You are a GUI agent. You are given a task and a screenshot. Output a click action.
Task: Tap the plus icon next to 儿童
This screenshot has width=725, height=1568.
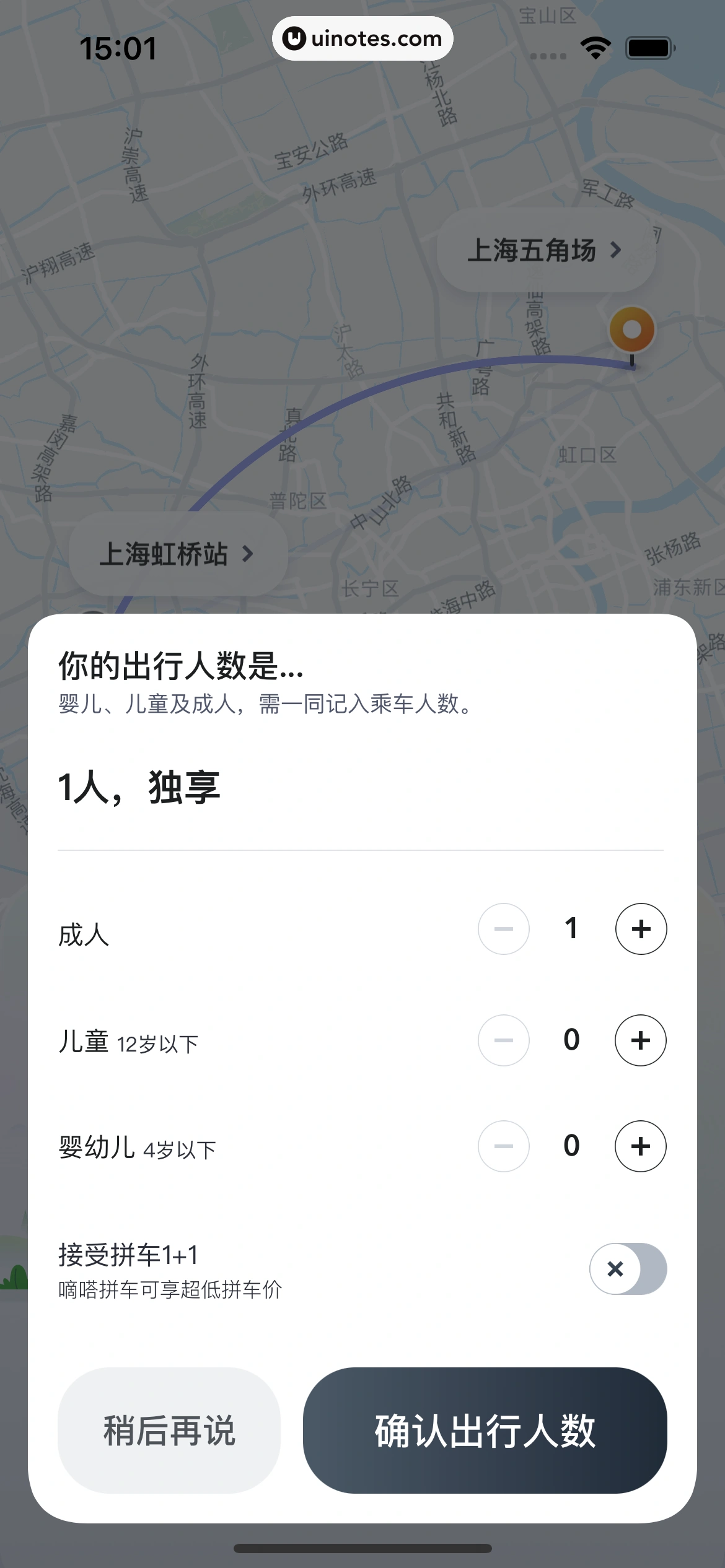(x=640, y=1040)
